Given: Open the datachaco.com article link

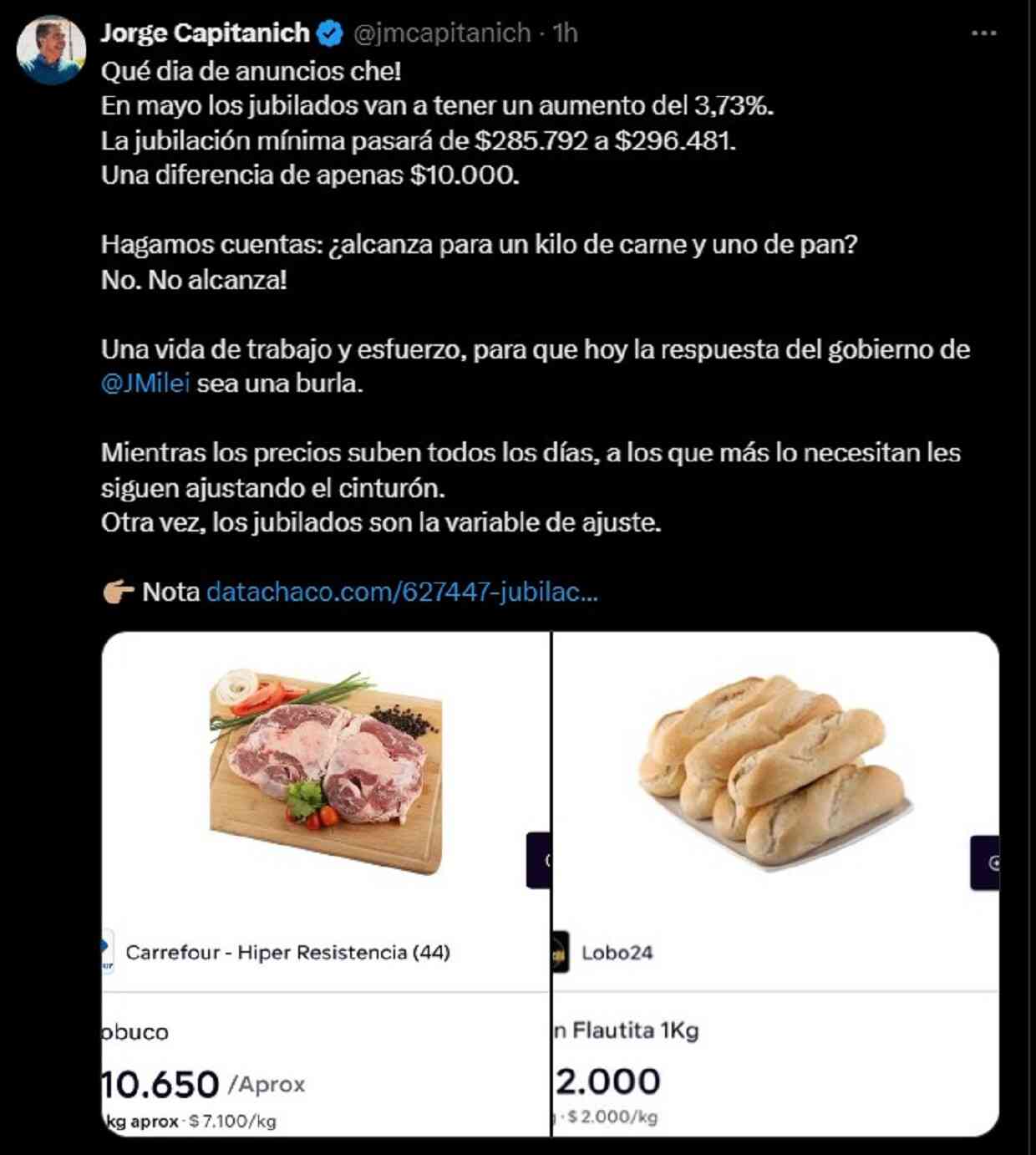Looking at the screenshot, I should click(402, 592).
